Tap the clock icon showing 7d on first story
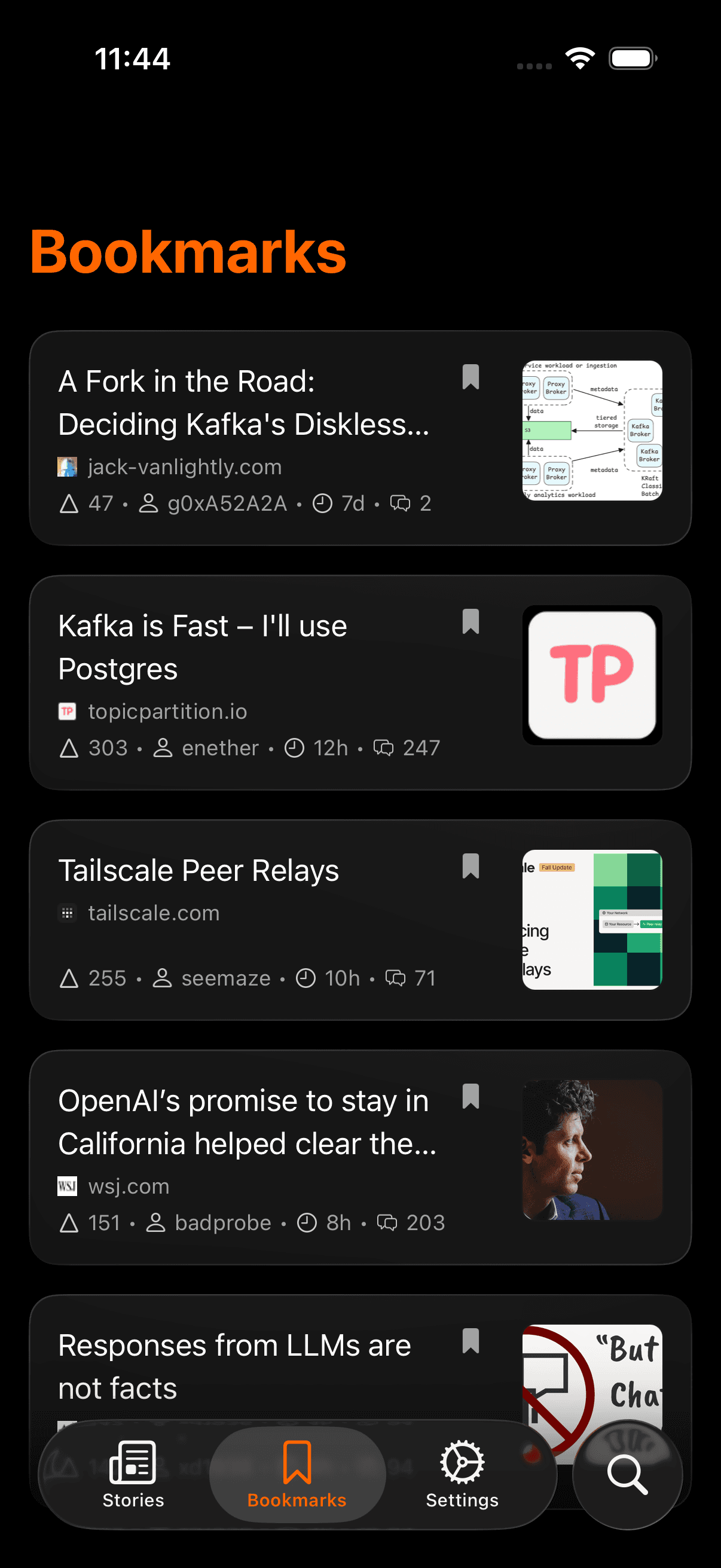This screenshot has width=721, height=1568. click(322, 504)
